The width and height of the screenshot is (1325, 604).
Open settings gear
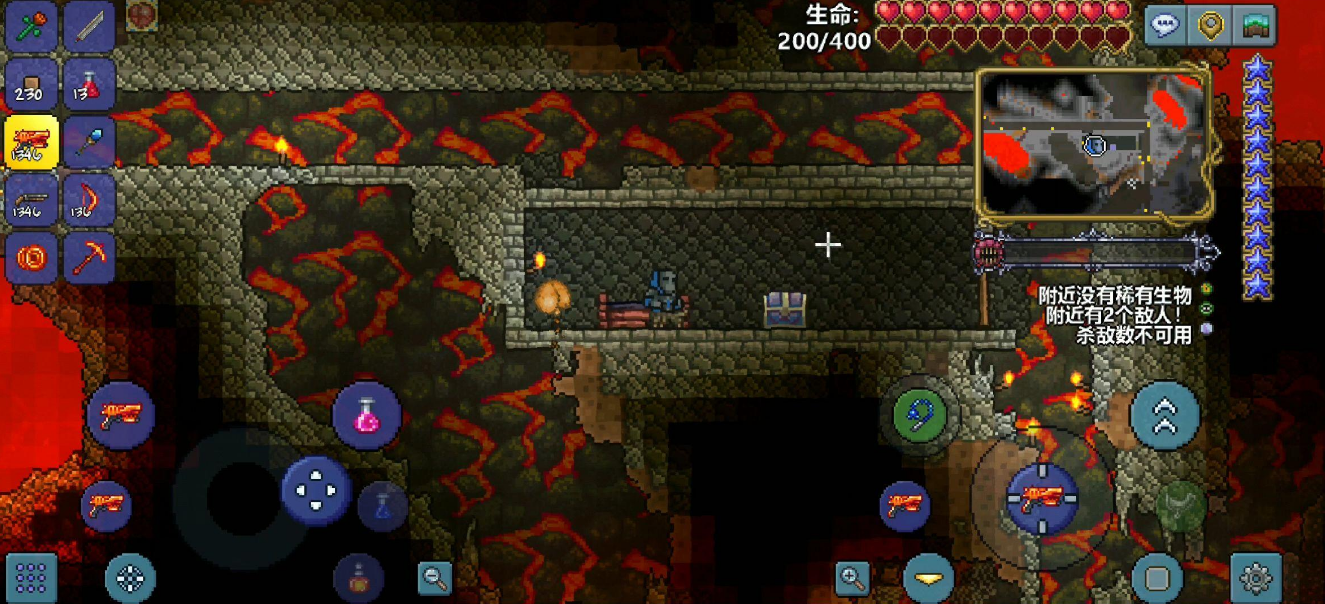(x=1256, y=577)
